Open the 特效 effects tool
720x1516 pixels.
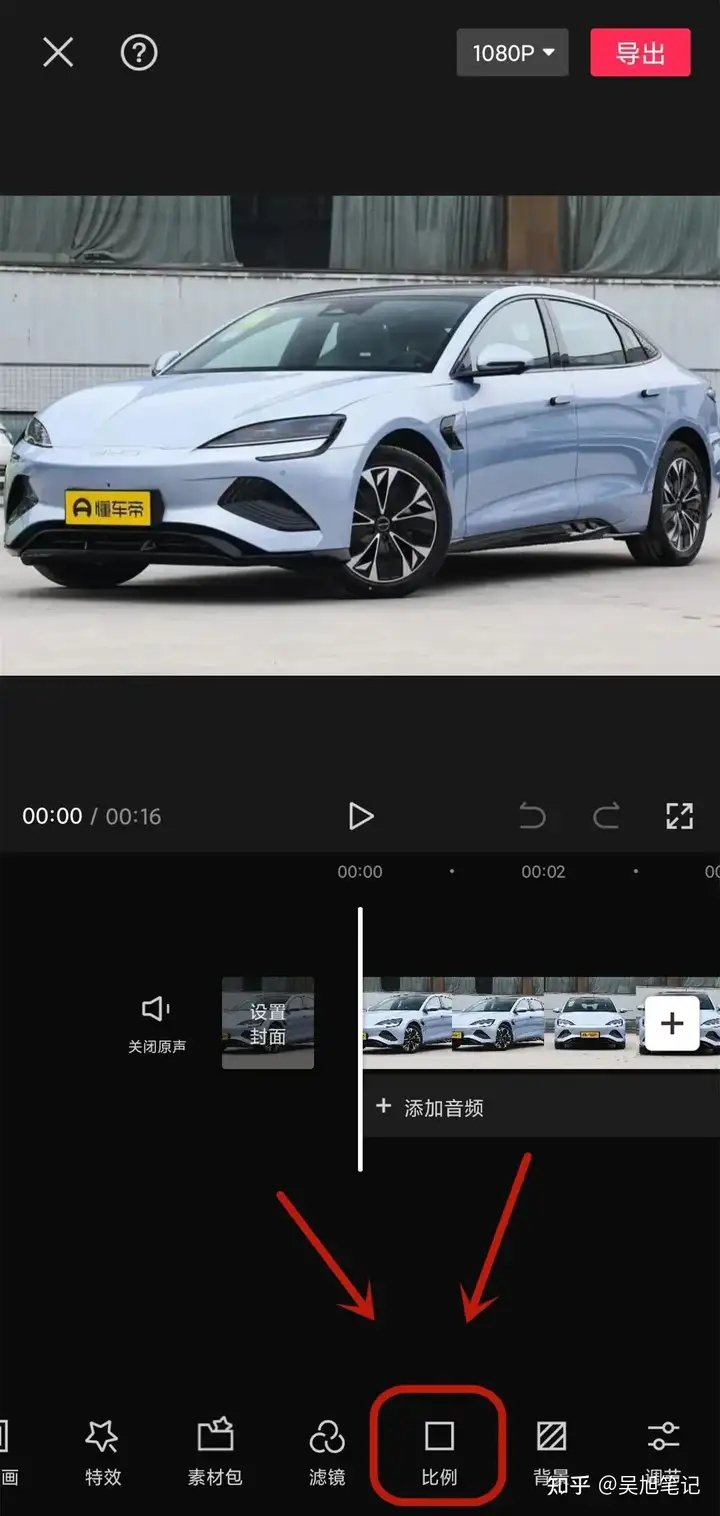point(102,1450)
